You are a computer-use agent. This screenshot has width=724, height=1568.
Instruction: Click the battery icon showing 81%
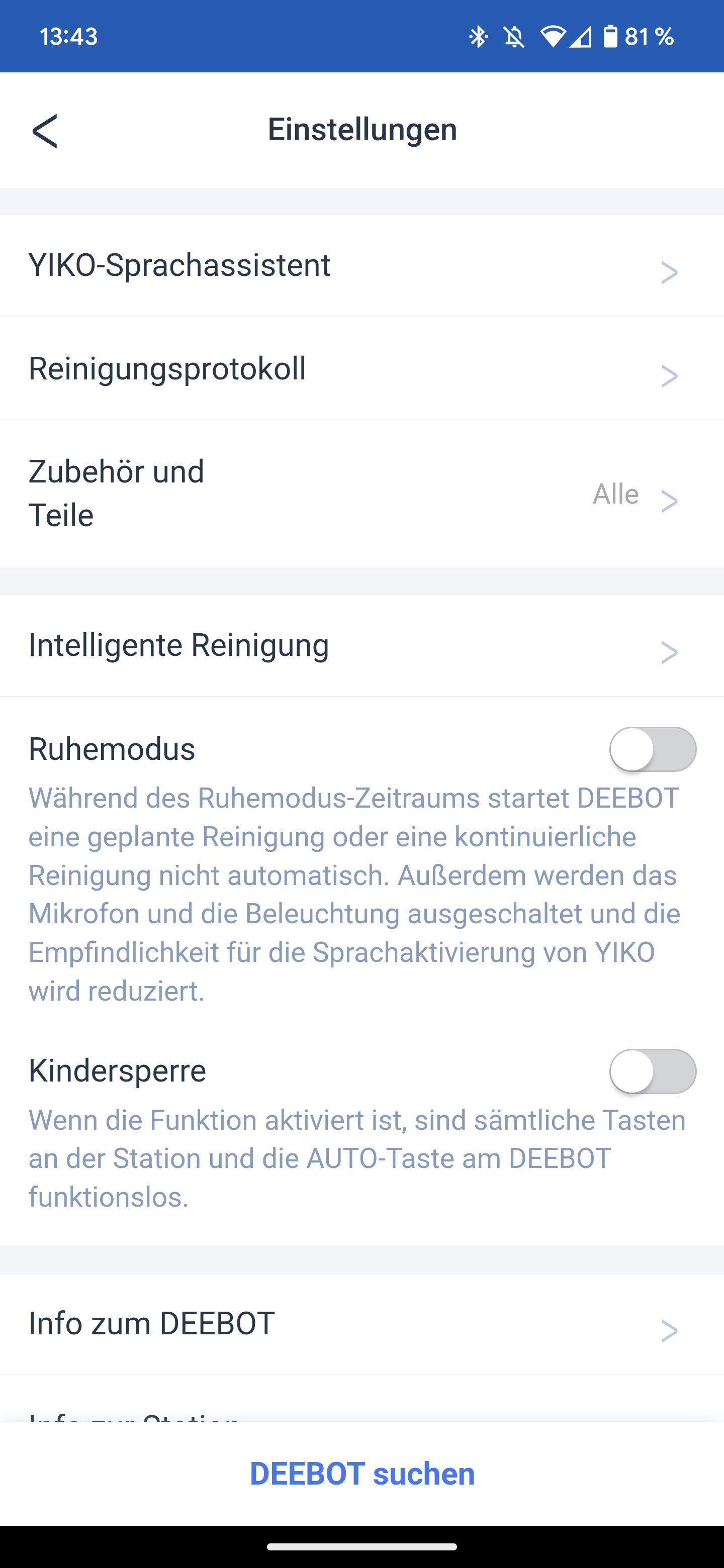(611, 36)
